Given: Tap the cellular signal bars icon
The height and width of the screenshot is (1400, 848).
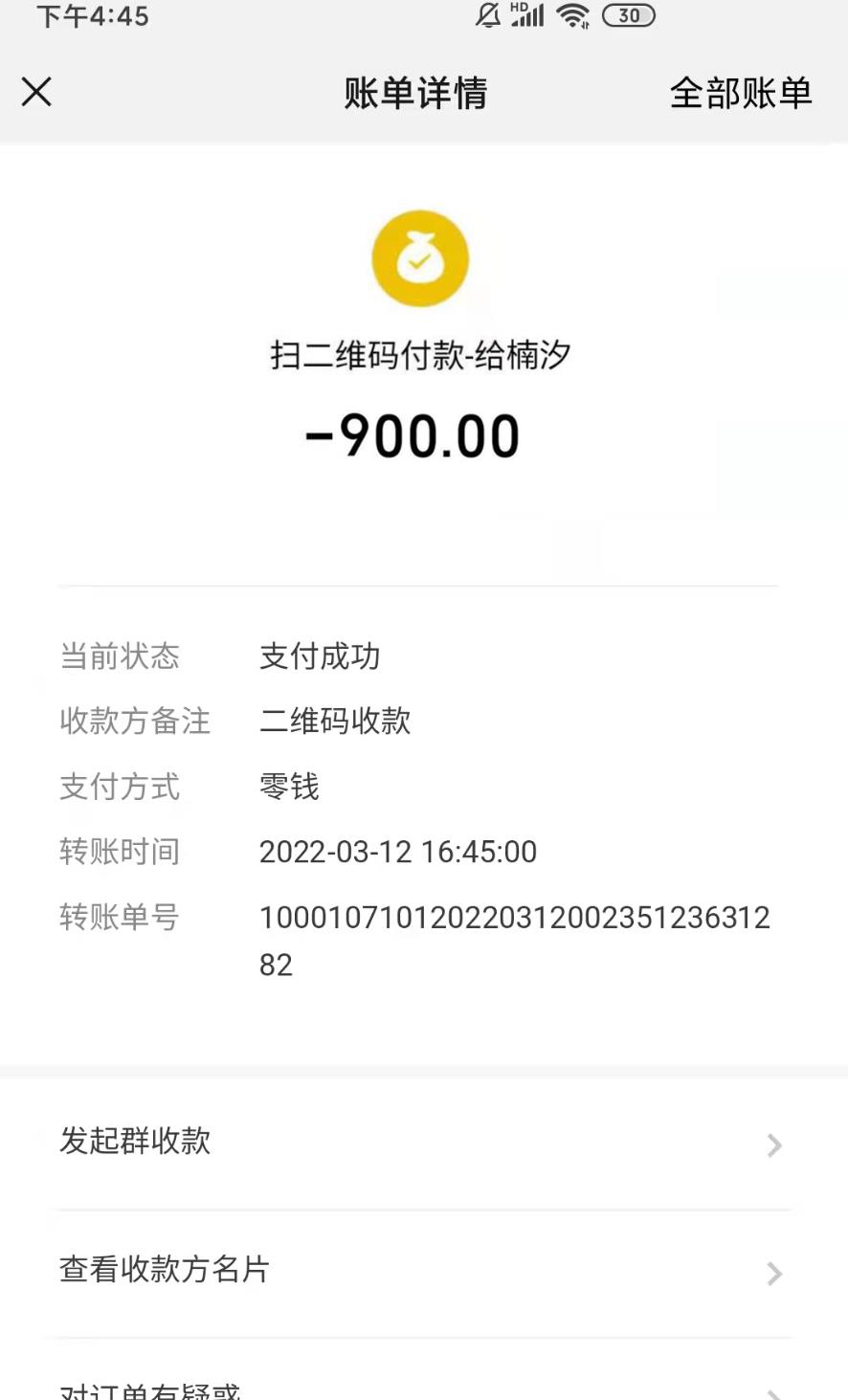Looking at the screenshot, I should point(527,15).
